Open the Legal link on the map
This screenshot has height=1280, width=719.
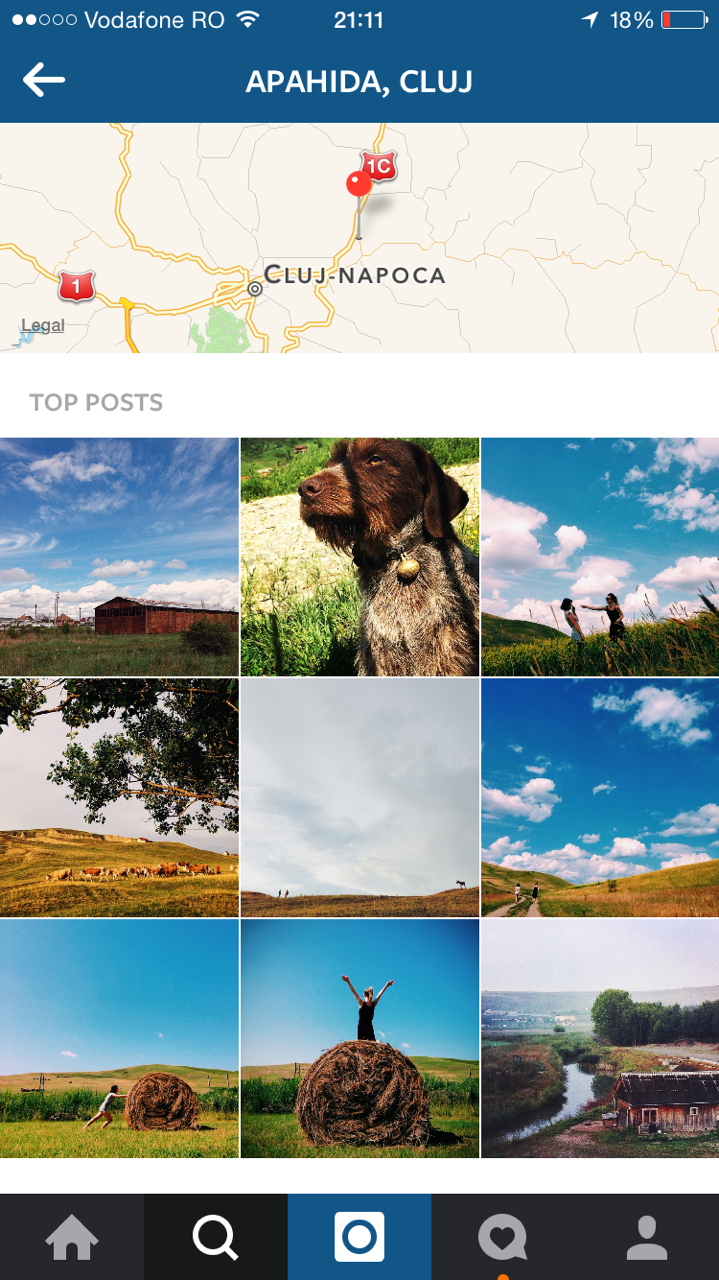tap(43, 325)
